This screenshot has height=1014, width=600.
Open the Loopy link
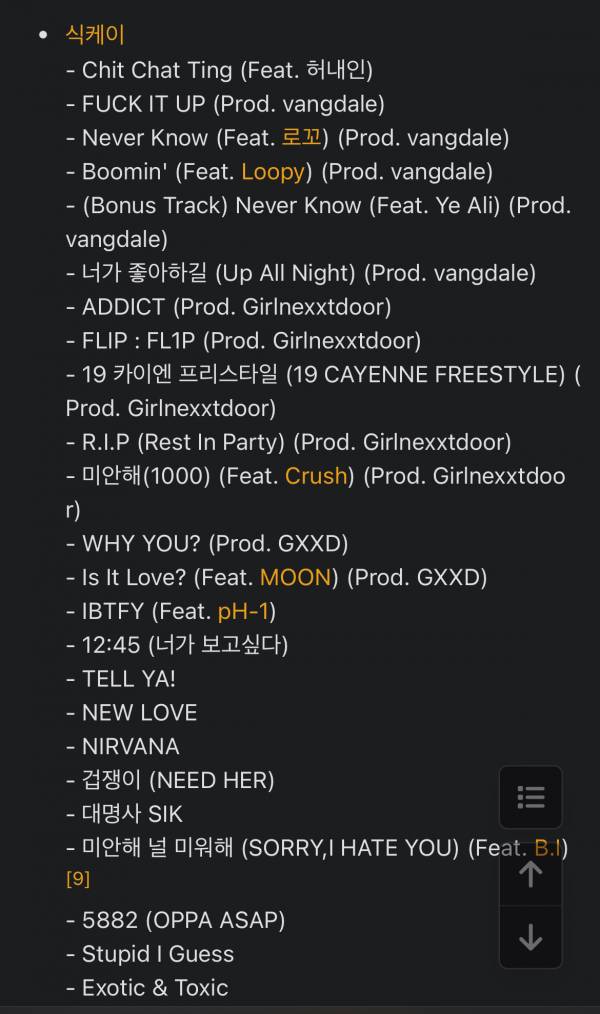click(x=273, y=171)
